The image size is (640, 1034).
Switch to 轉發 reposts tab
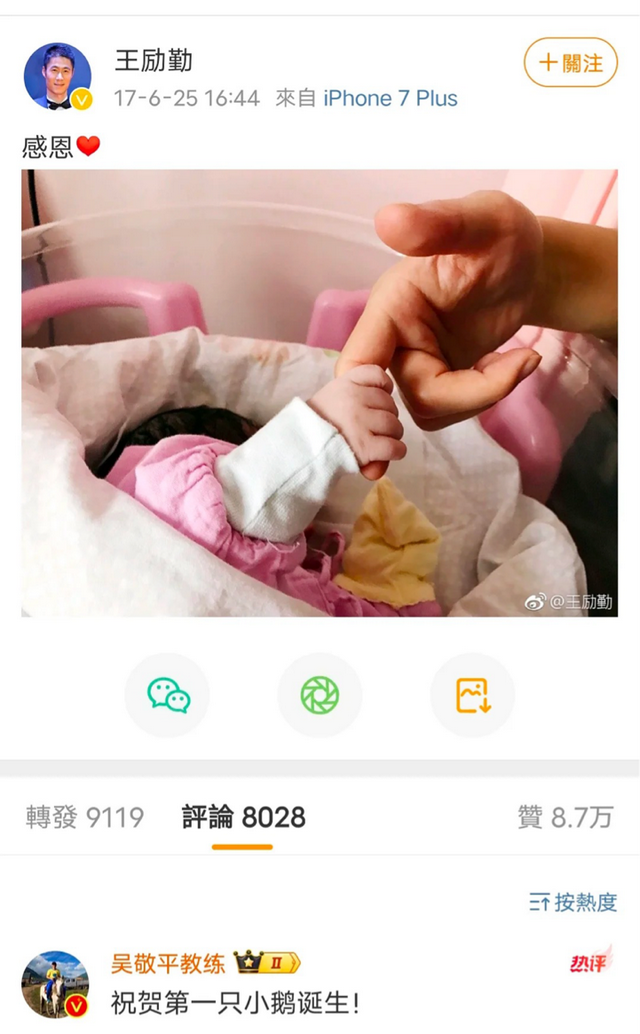point(85,817)
